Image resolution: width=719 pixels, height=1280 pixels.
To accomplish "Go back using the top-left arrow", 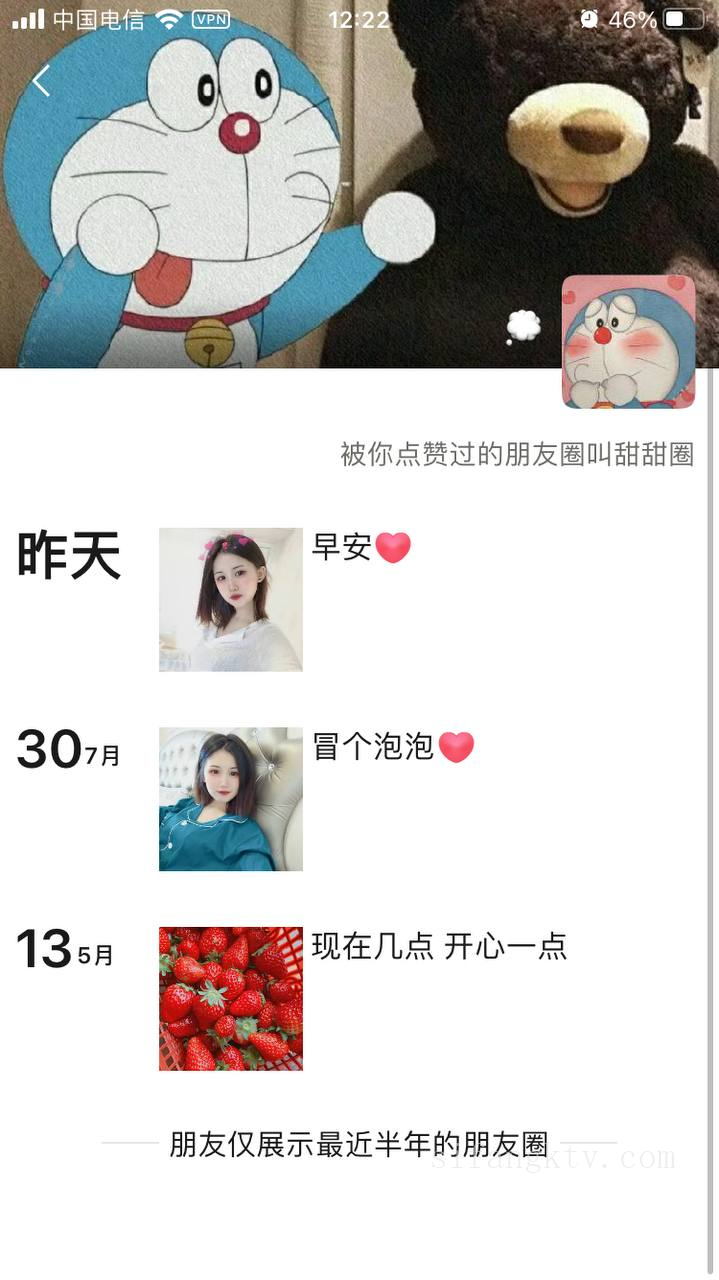I will pyautogui.click(x=41, y=81).
